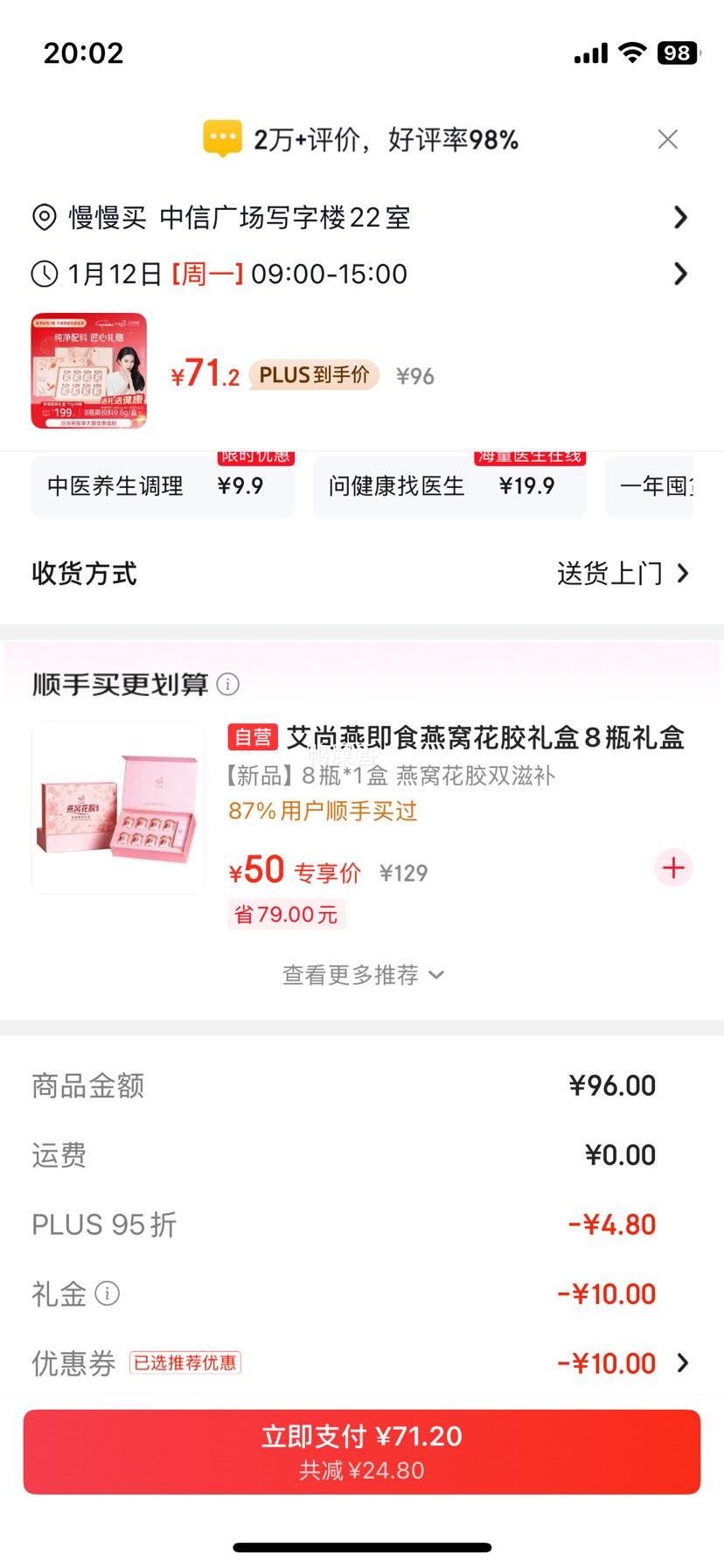Screen dimensions: 724x1568
Task: Click the review speech-bubble icon beside 2万+评价
Action: coord(221,137)
